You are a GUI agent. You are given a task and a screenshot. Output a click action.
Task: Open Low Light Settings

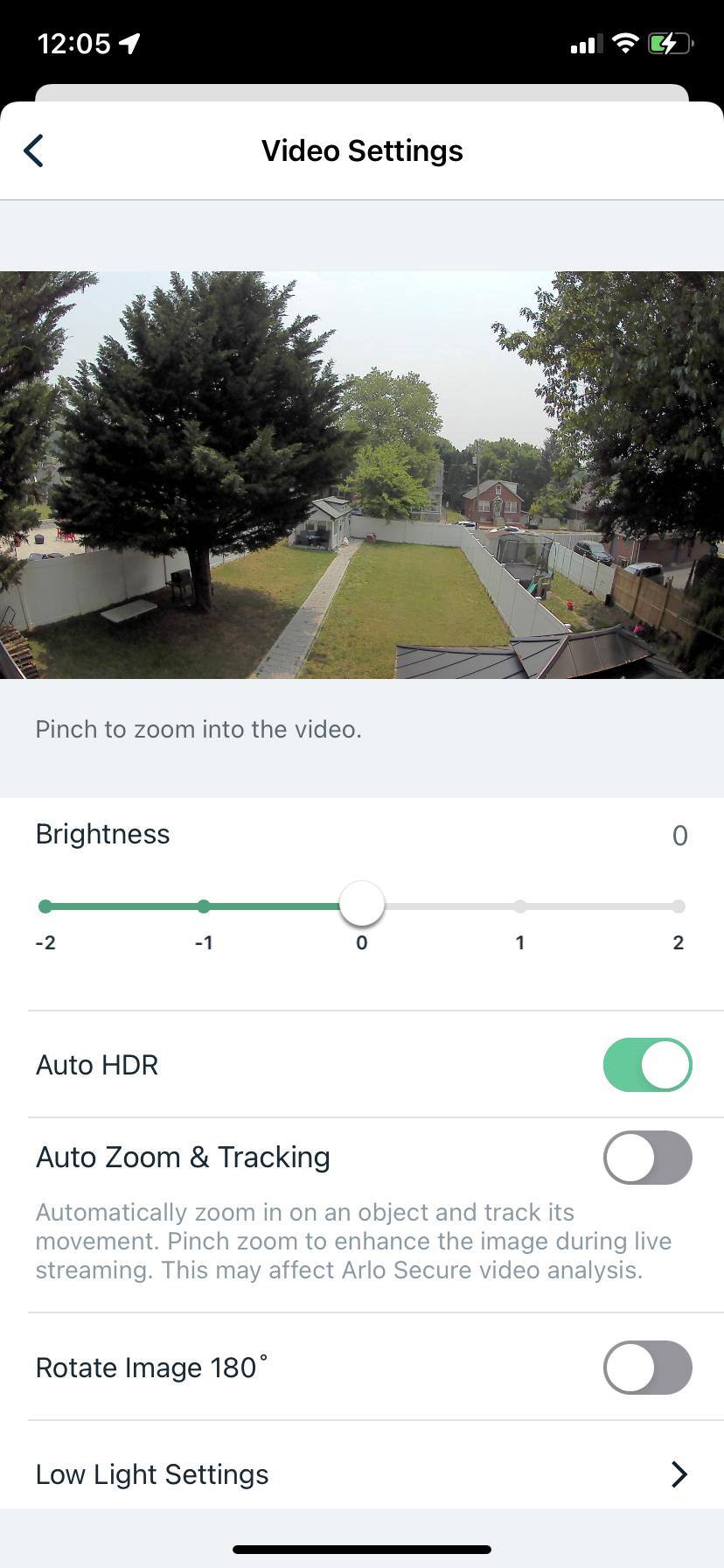point(362,1474)
